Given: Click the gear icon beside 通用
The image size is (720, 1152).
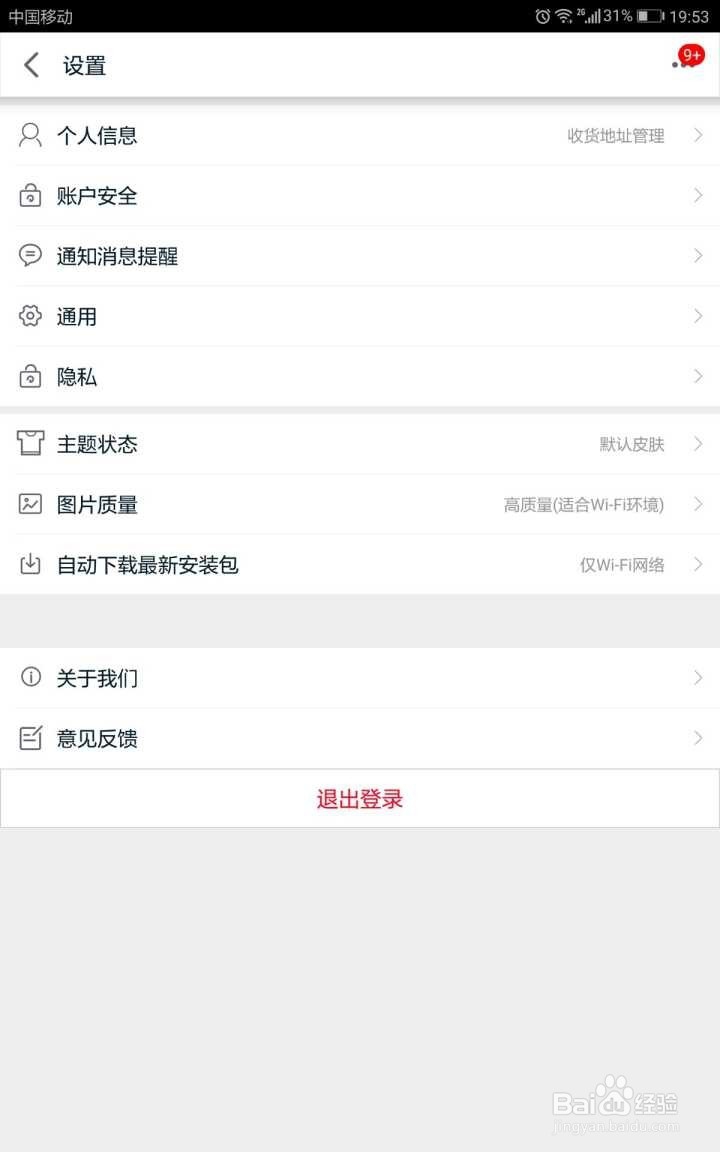Looking at the screenshot, I should click(x=29, y=316).
